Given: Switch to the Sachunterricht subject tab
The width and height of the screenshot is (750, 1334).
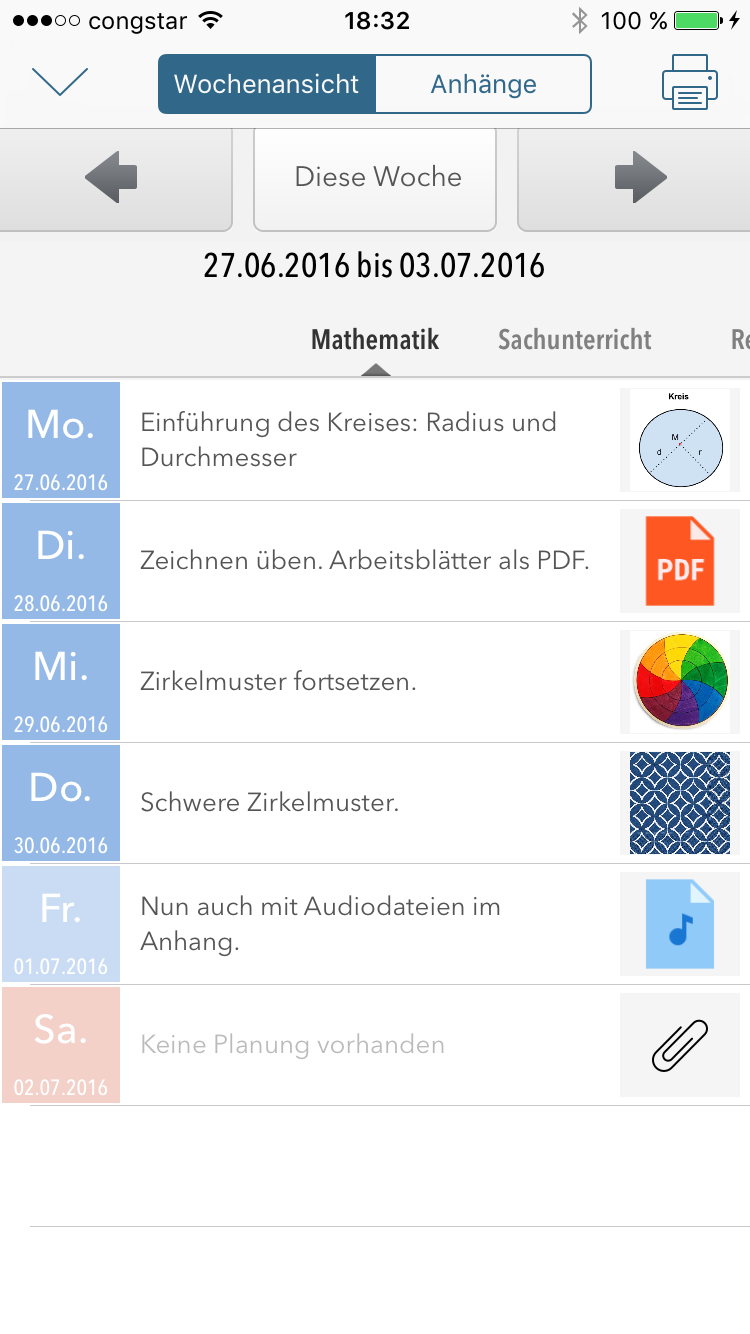Looking at the screenshot, I should 575,340.
